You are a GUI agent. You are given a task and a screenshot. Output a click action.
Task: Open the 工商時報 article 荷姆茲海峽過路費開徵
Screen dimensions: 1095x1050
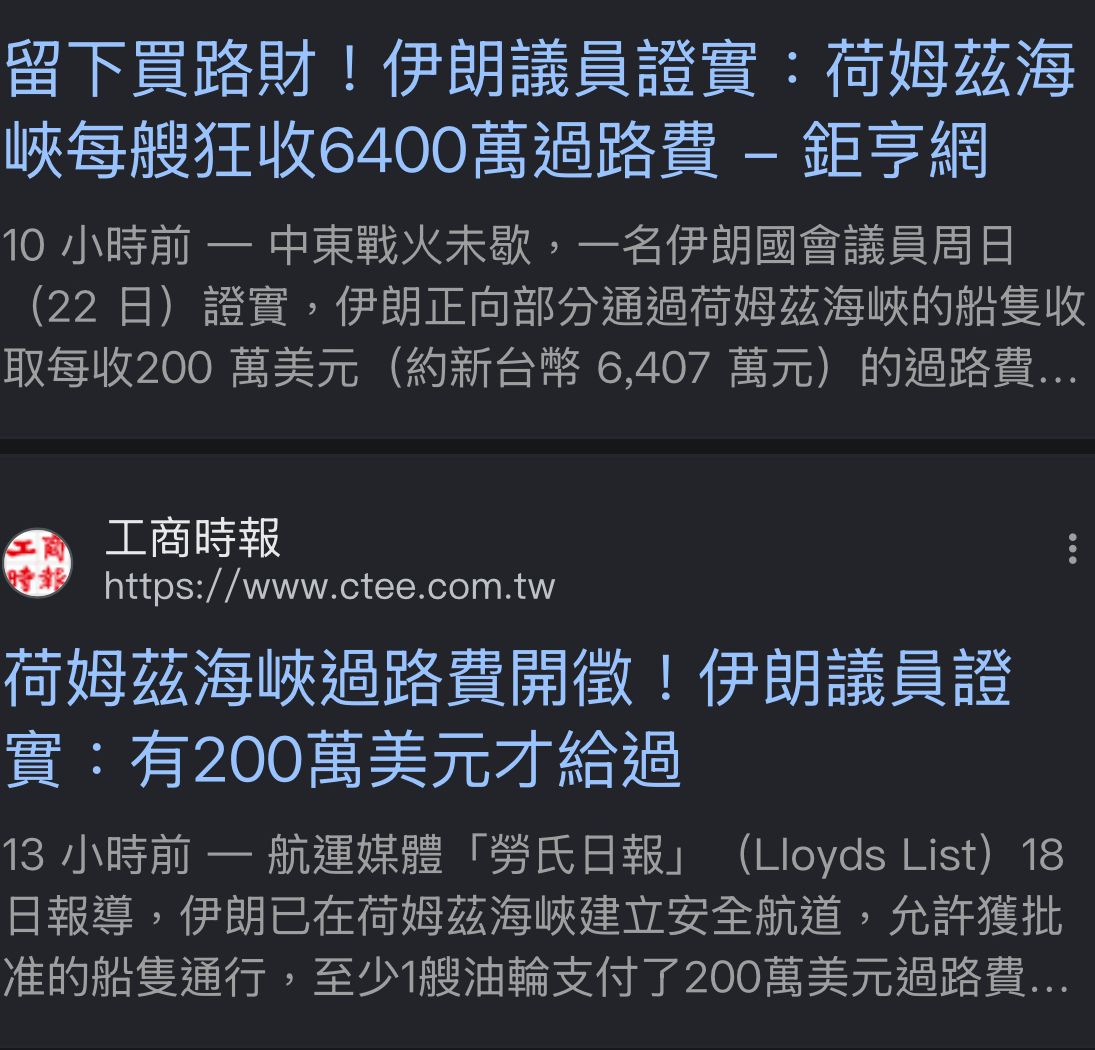click(x=508, y=720)
